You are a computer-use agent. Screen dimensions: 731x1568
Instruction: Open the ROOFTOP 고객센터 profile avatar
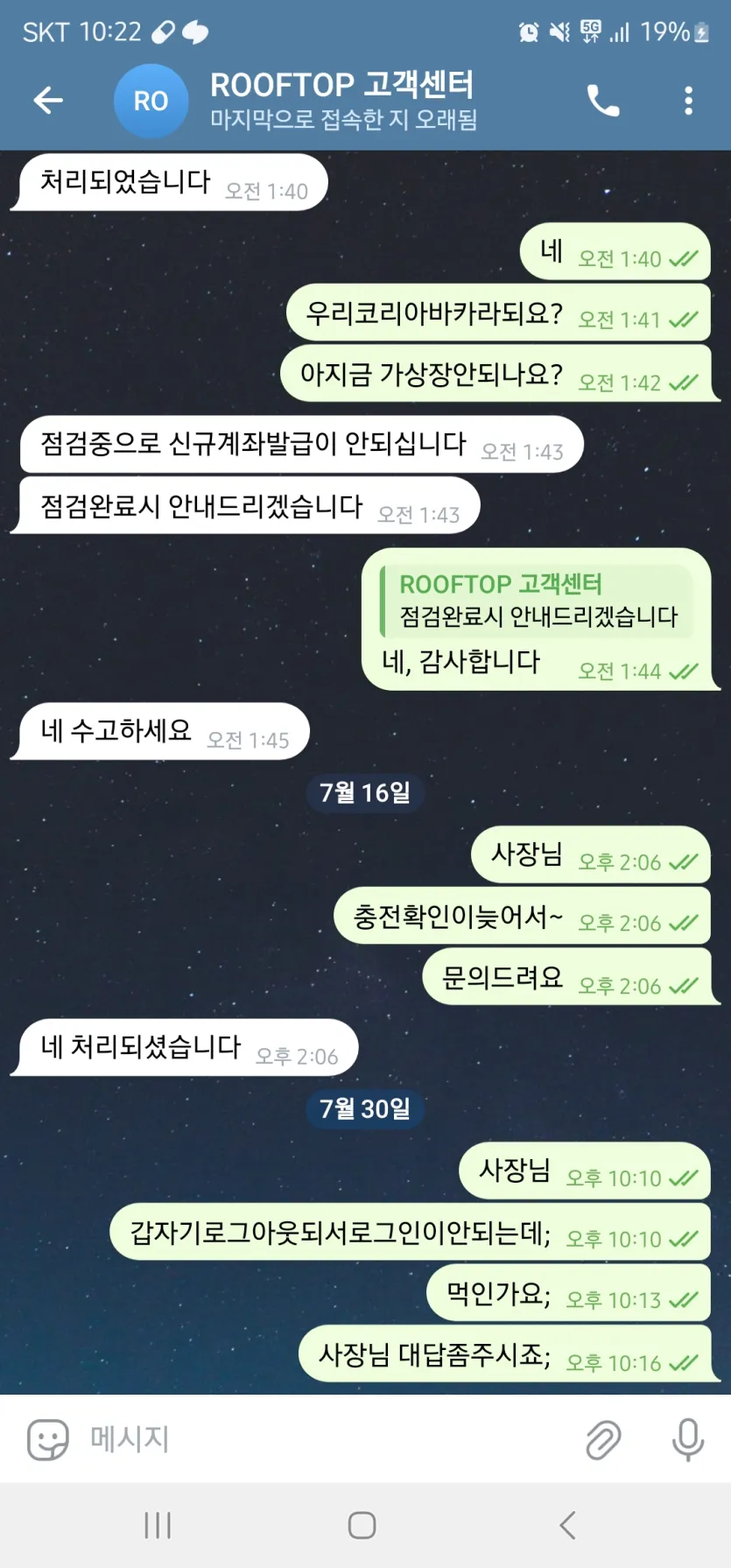(151, 101)
